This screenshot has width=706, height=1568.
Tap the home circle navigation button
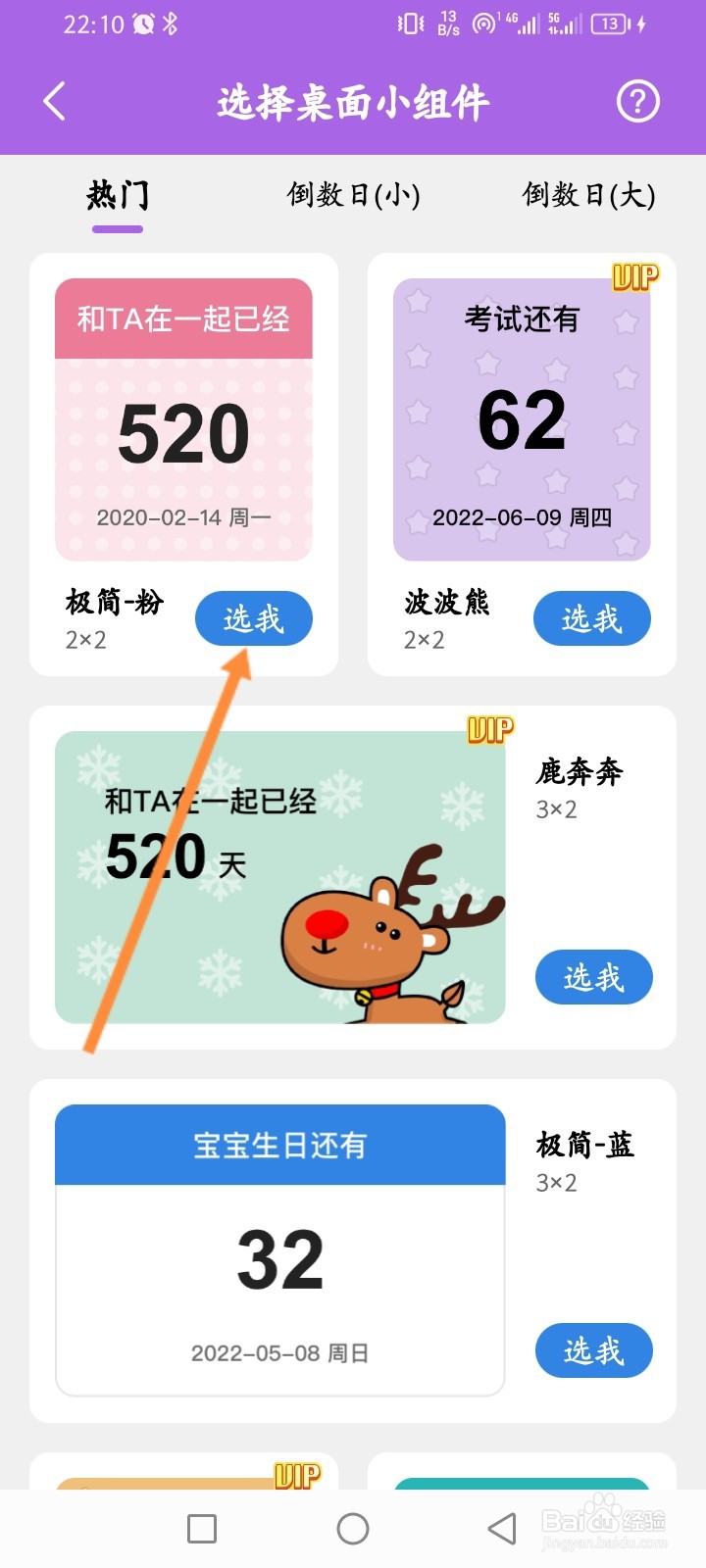tap(352, 1530)
